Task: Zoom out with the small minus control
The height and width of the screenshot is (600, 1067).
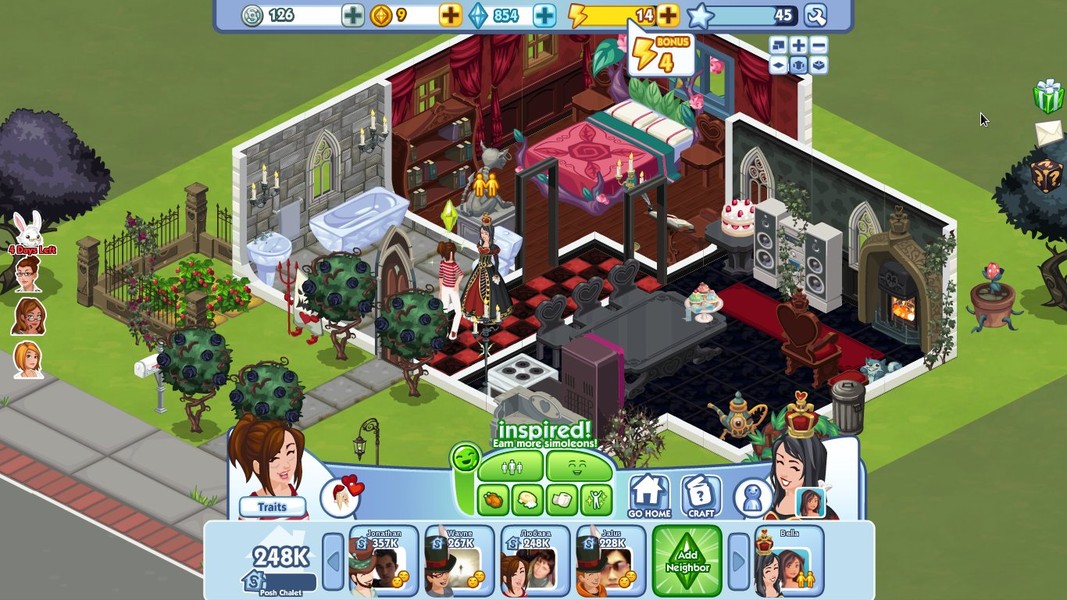Action: click(818, 45)
